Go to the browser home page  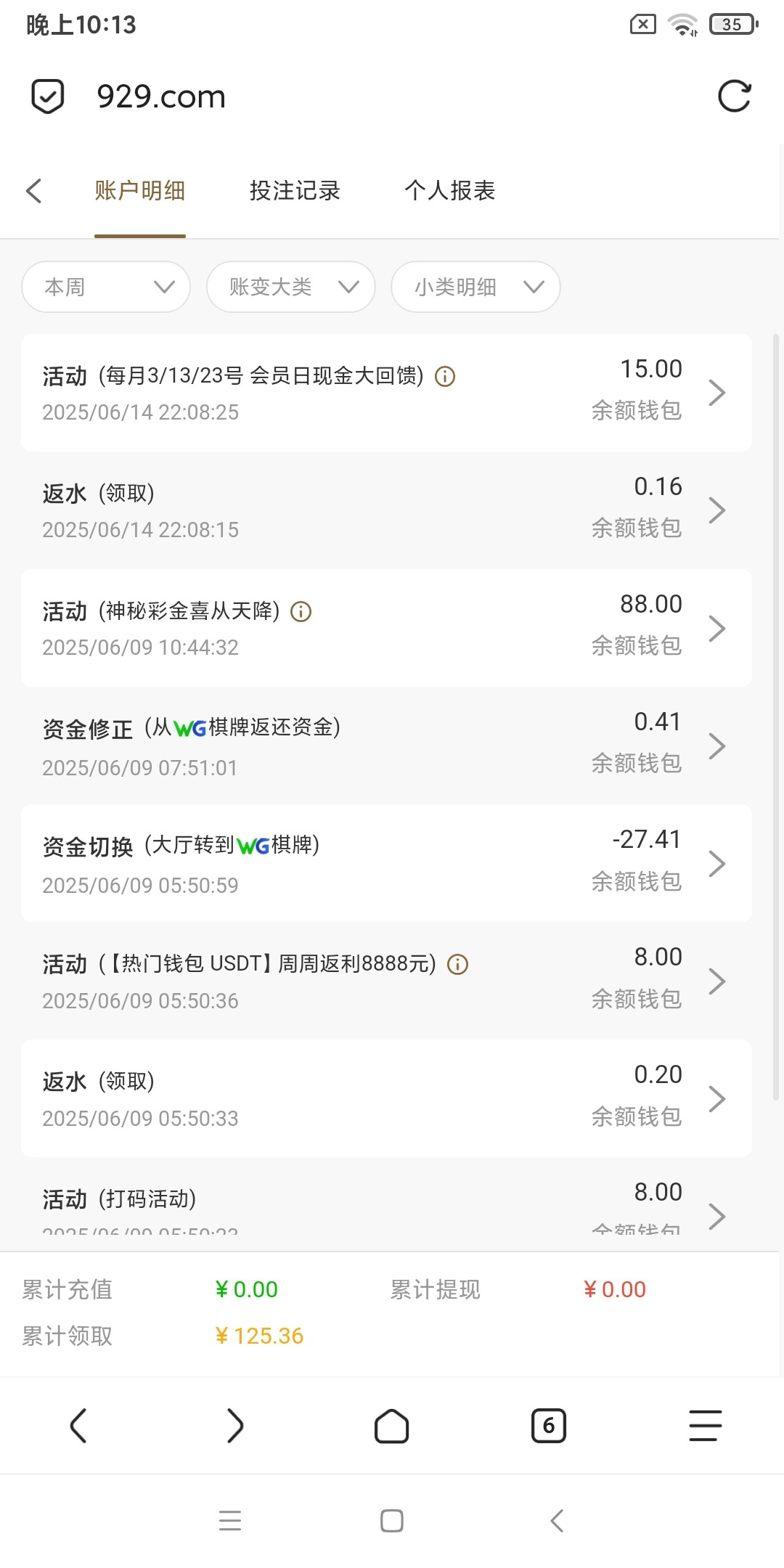[x=391, y=1426]
